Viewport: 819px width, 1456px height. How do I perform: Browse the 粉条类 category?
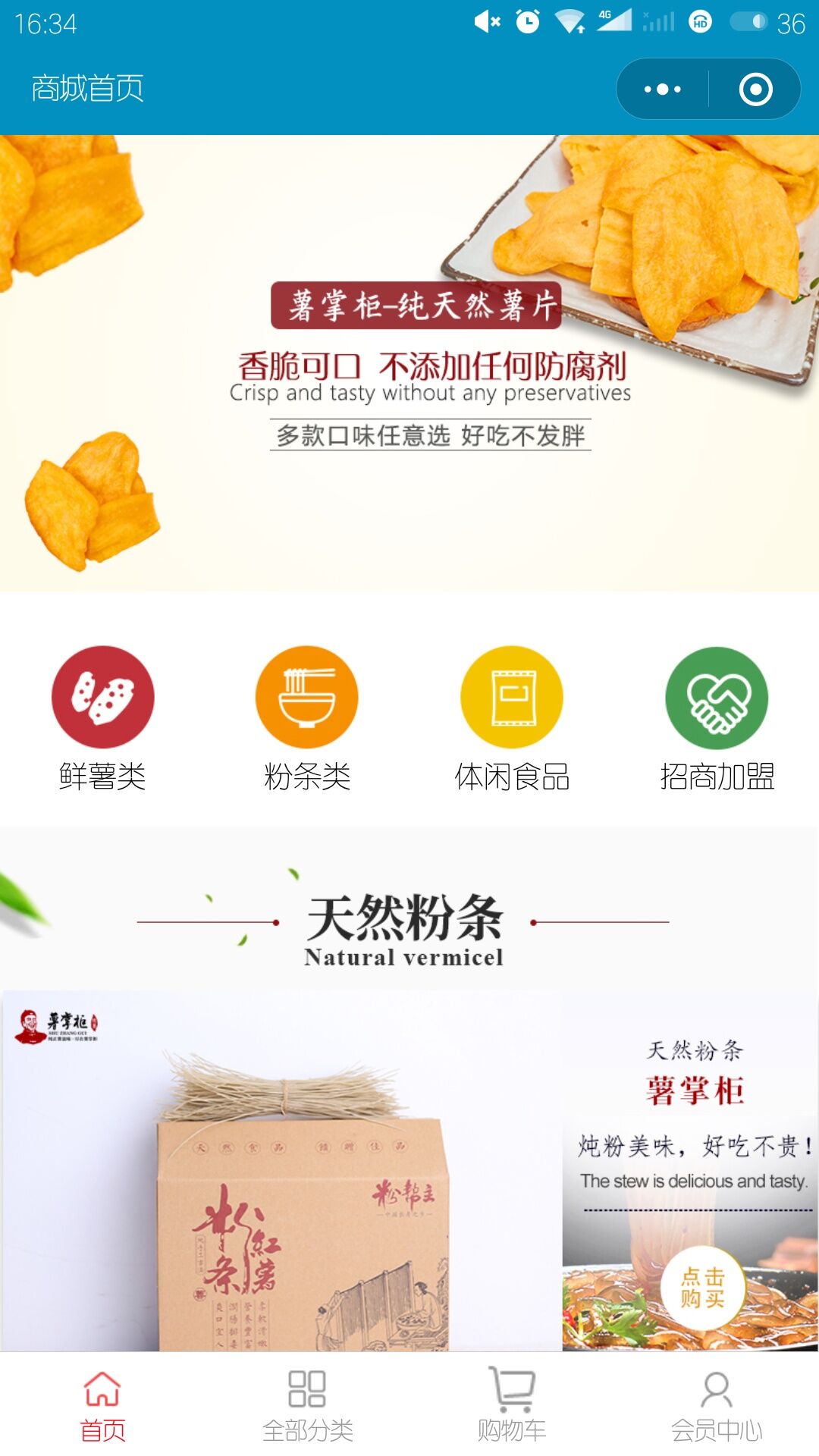point(307,717)
